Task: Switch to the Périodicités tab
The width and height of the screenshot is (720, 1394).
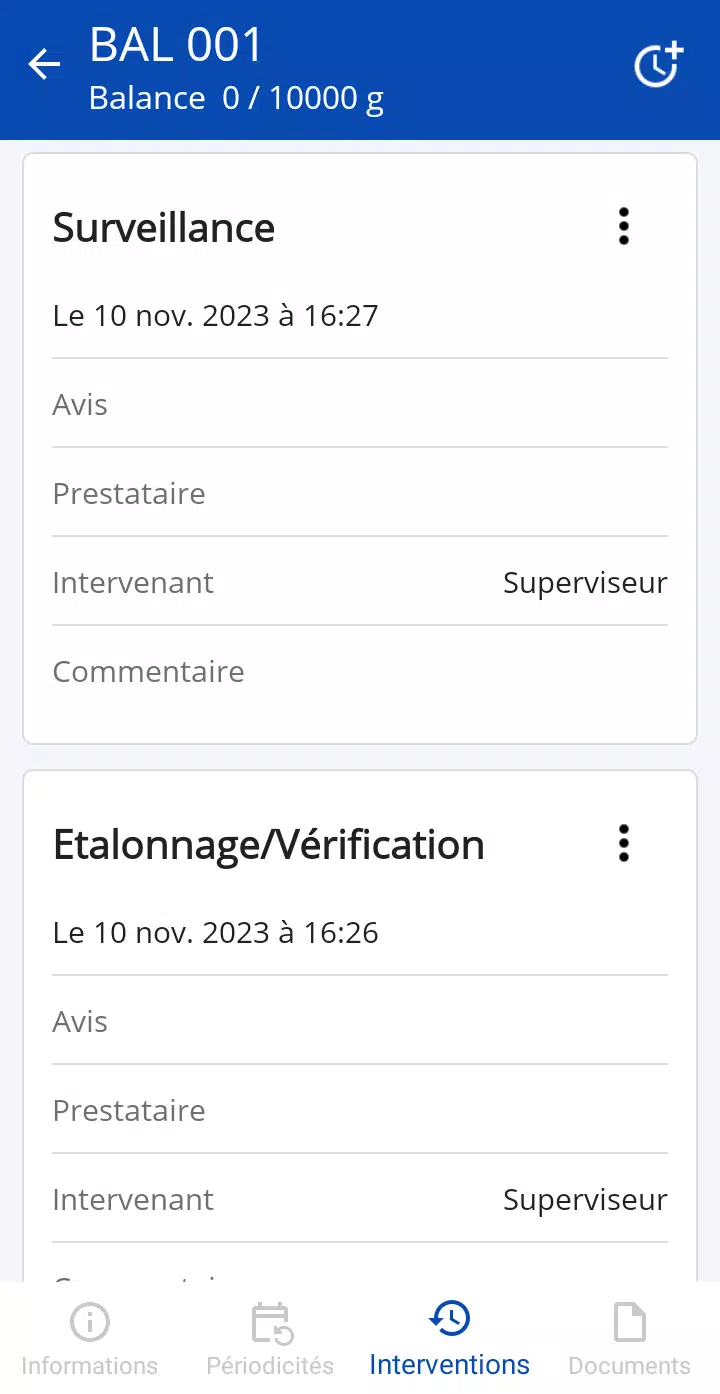Action: pyautogui.click(x=270, y=1340)
